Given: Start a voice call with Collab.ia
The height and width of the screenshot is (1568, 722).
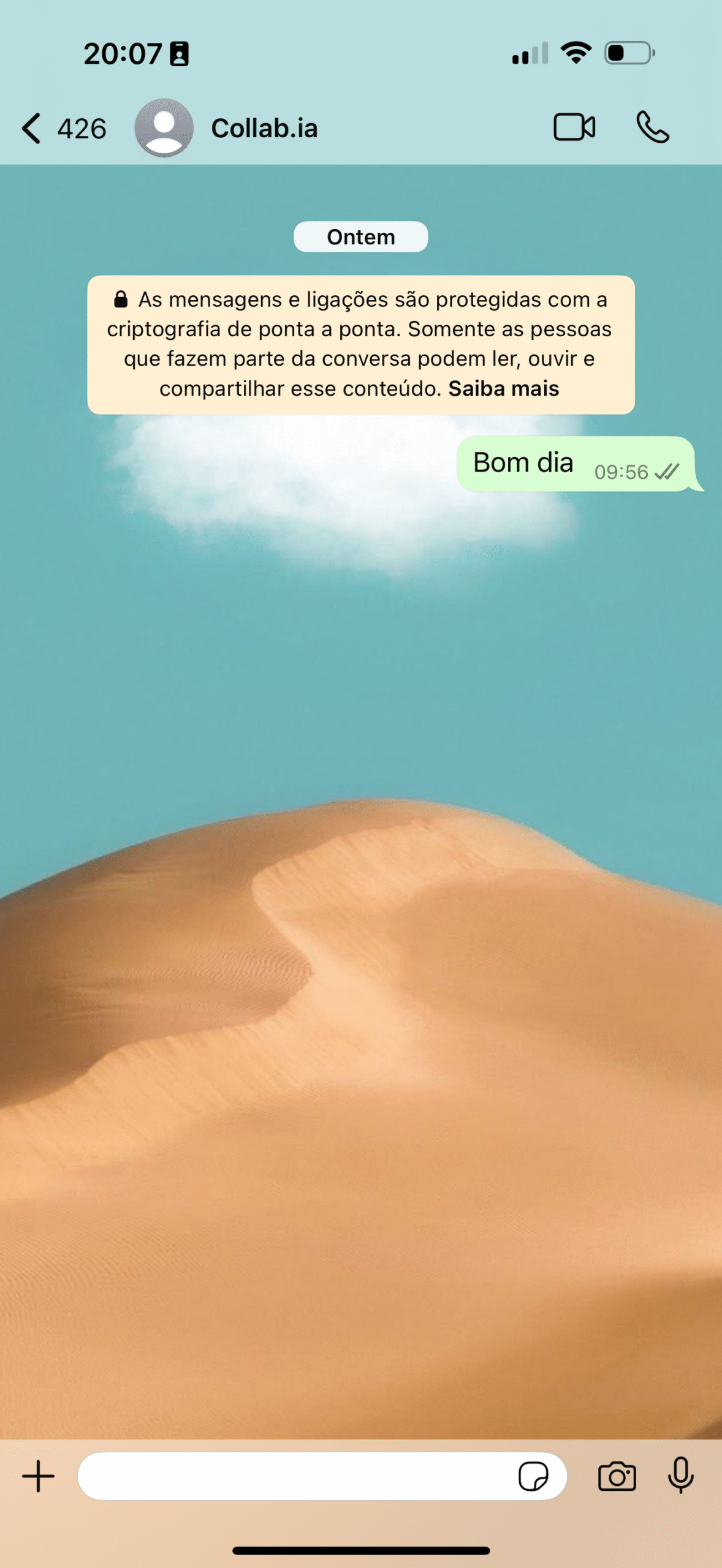Looking at the screenshot, I should click(653, 127).
